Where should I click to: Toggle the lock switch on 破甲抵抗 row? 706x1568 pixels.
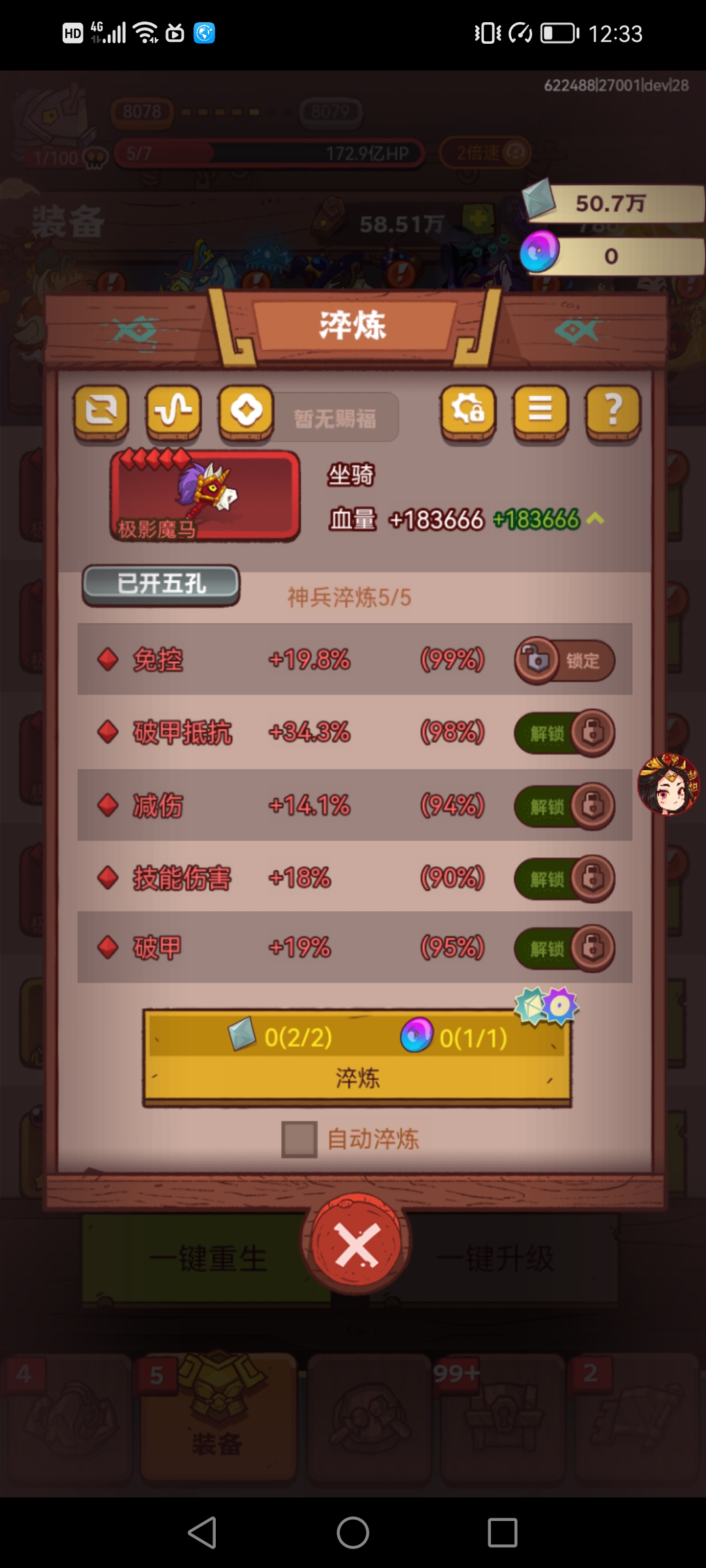click(565, 733)
